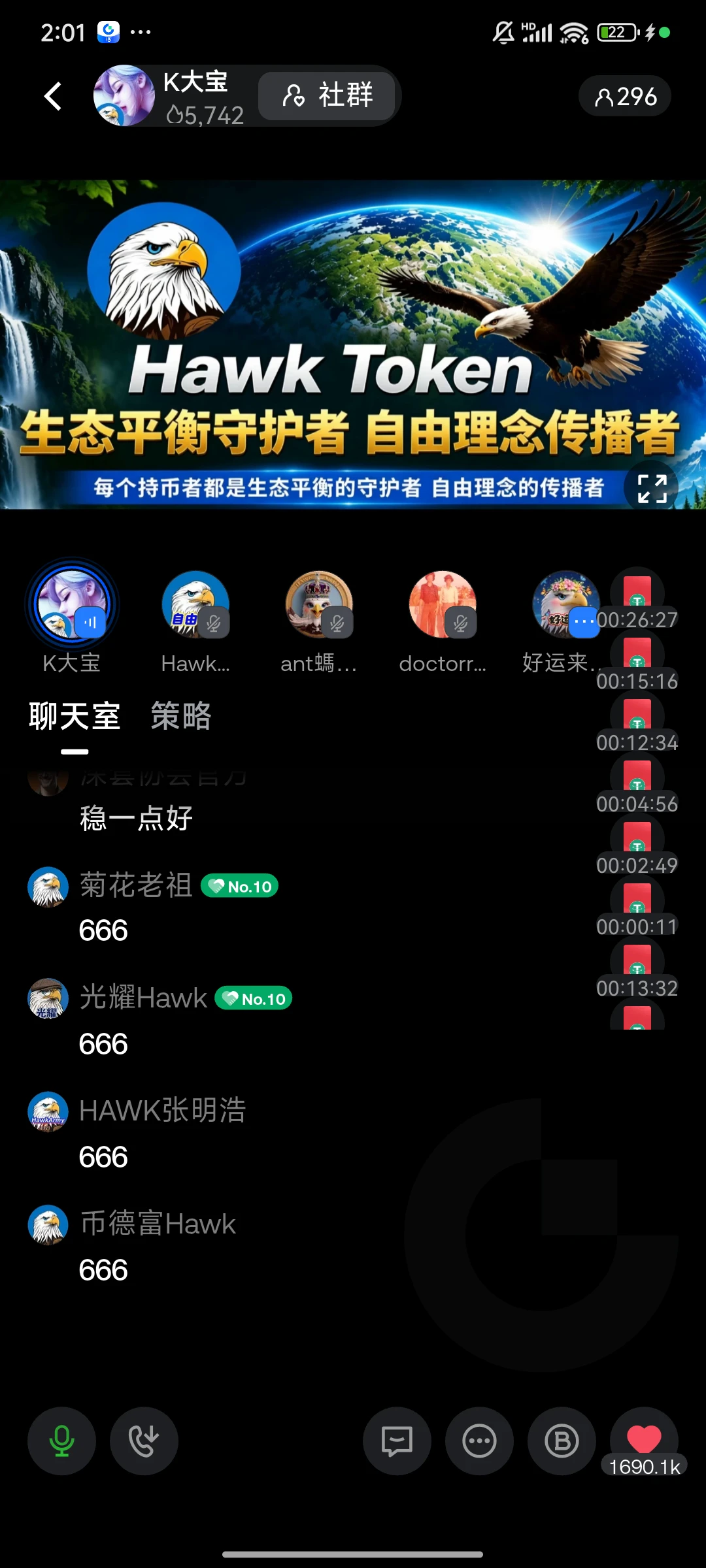706x1568 pixels.
Task: Open doctorr... speaker avatar
Action: pos(443,604)
